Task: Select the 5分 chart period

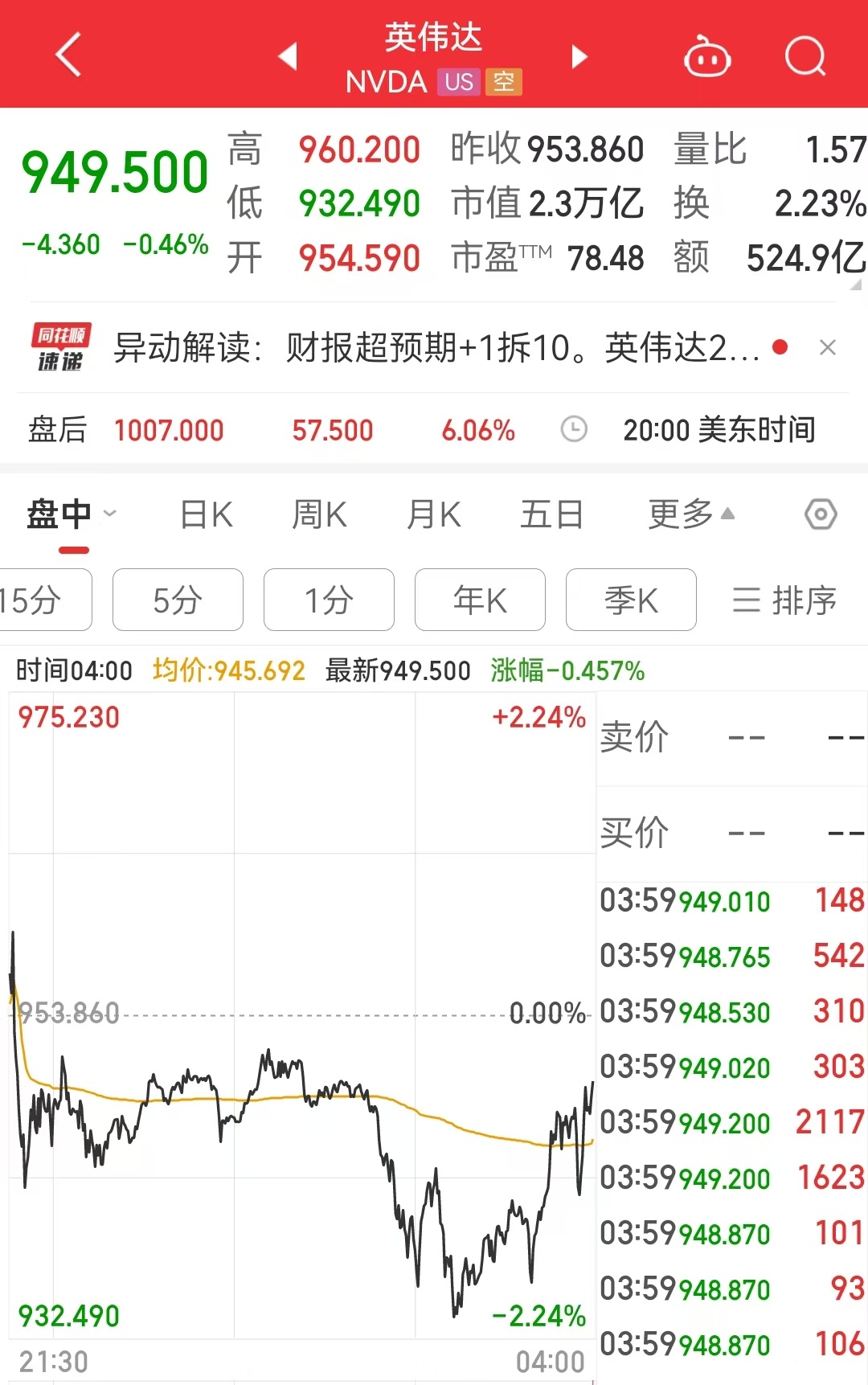Action: click(178, 600)
